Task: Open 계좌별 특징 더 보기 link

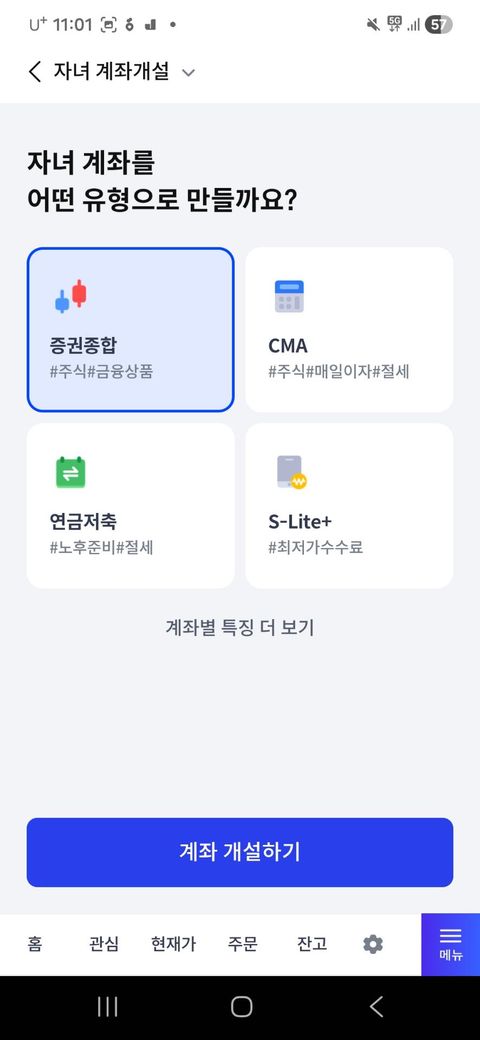Action: pos(239,627)
